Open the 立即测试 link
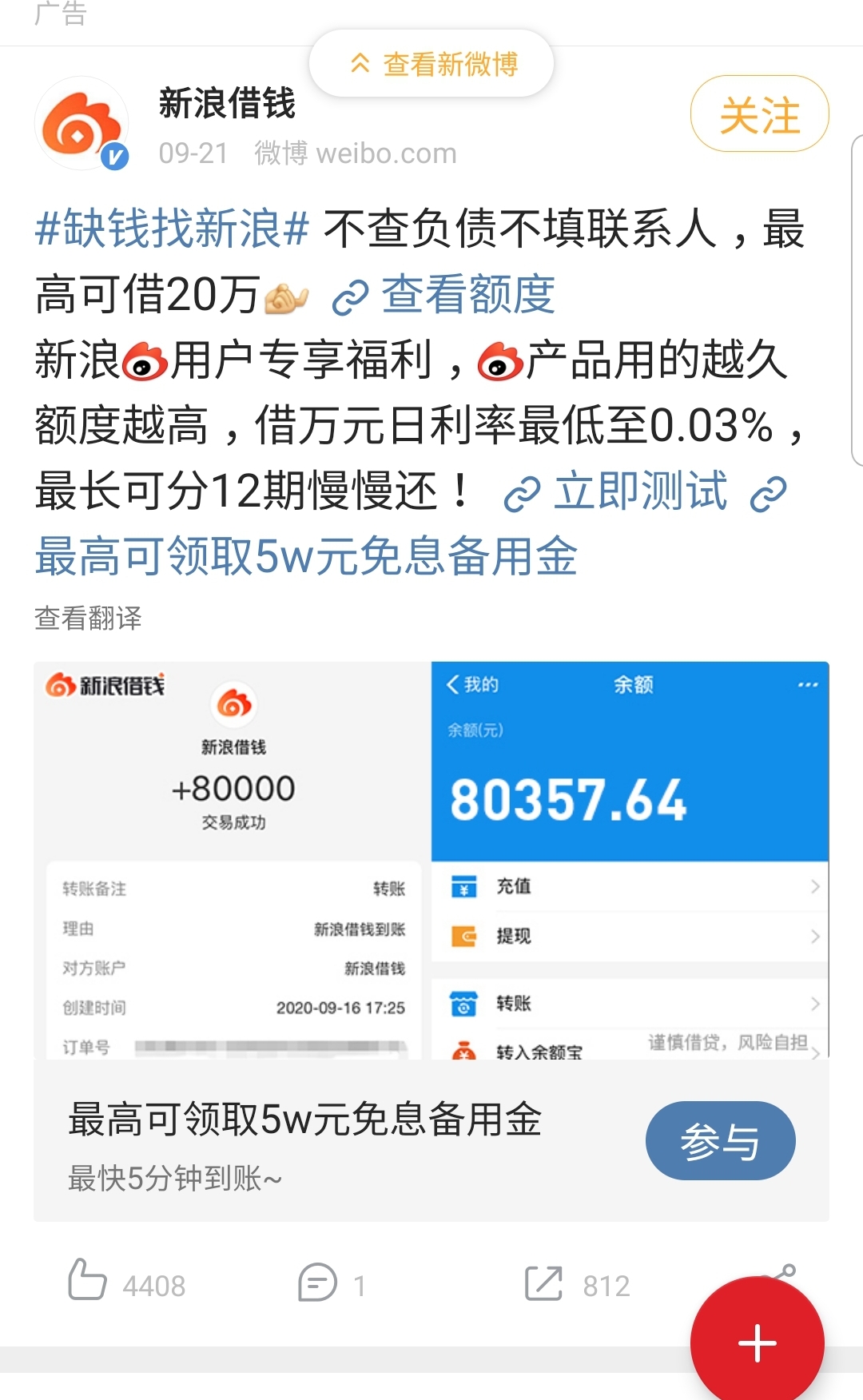Screen dimensions: 863x1400 [617, 491]
